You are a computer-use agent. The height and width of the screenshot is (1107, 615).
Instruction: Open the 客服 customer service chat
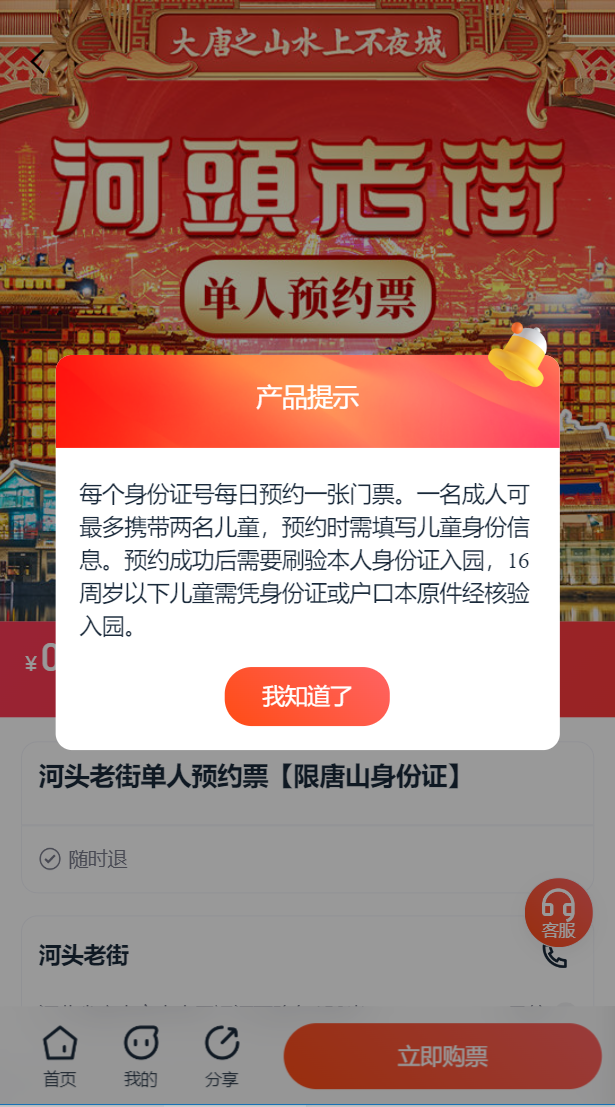click(x=558, y=912)
